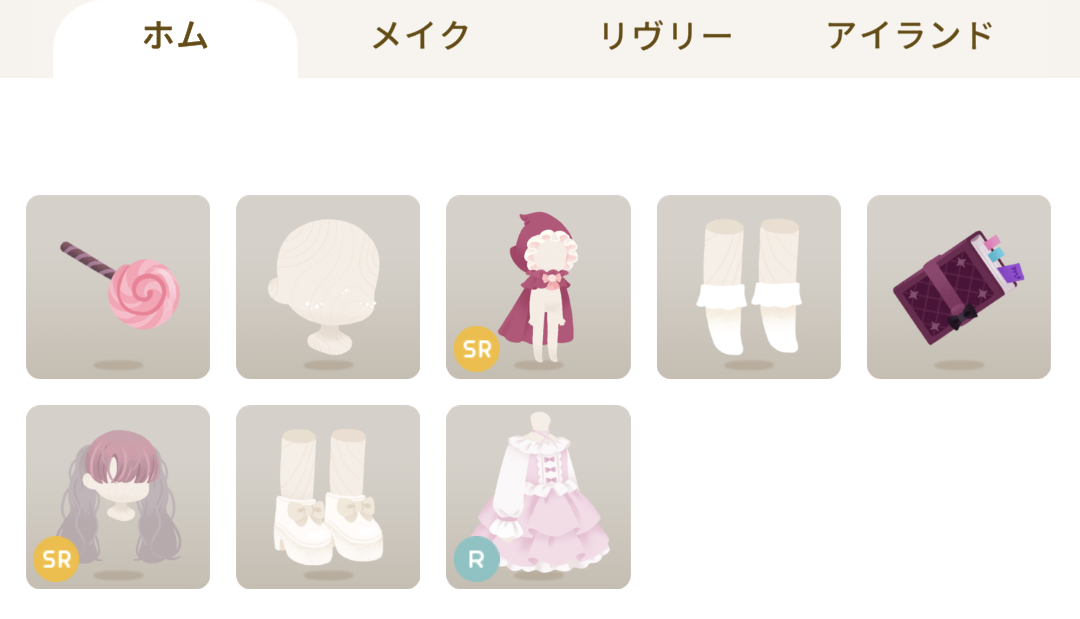Choose the SR long wavy hairstyle
The image size is (1080, 619).
click(118, 497)
